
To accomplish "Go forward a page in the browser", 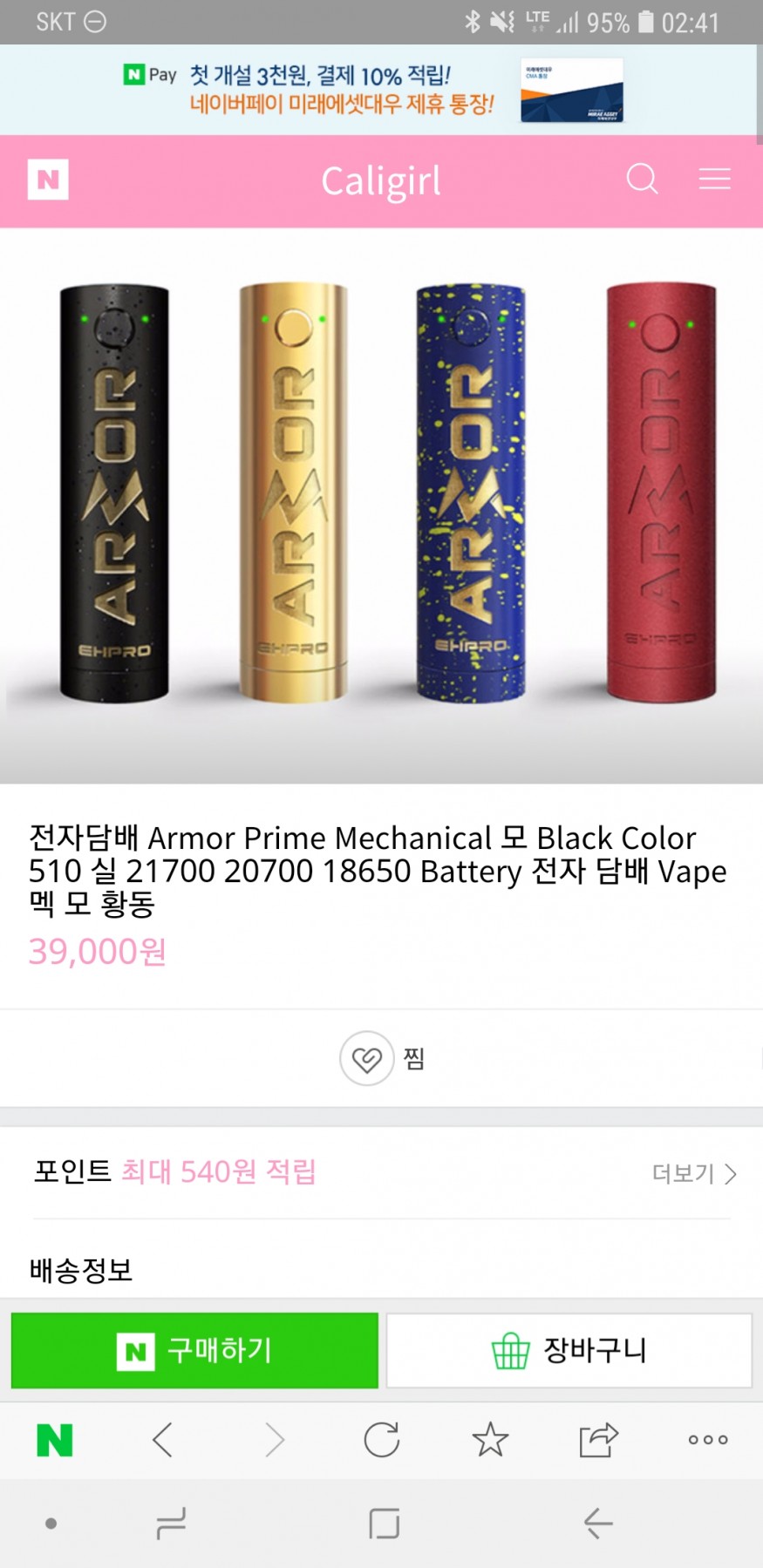I will (x=274, y=1440).
